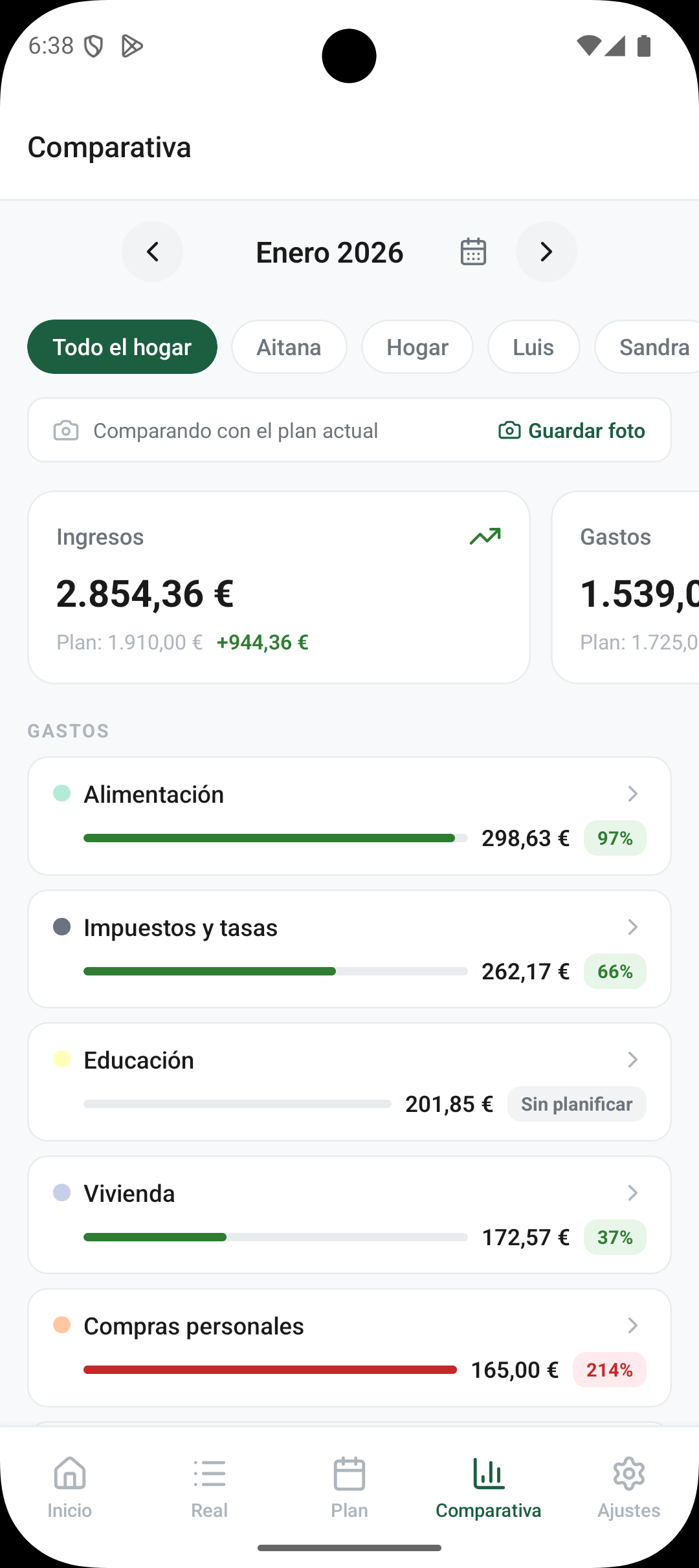
Task: Tap the Sin planificar badge on Educación
Action: pos(576,1104)
